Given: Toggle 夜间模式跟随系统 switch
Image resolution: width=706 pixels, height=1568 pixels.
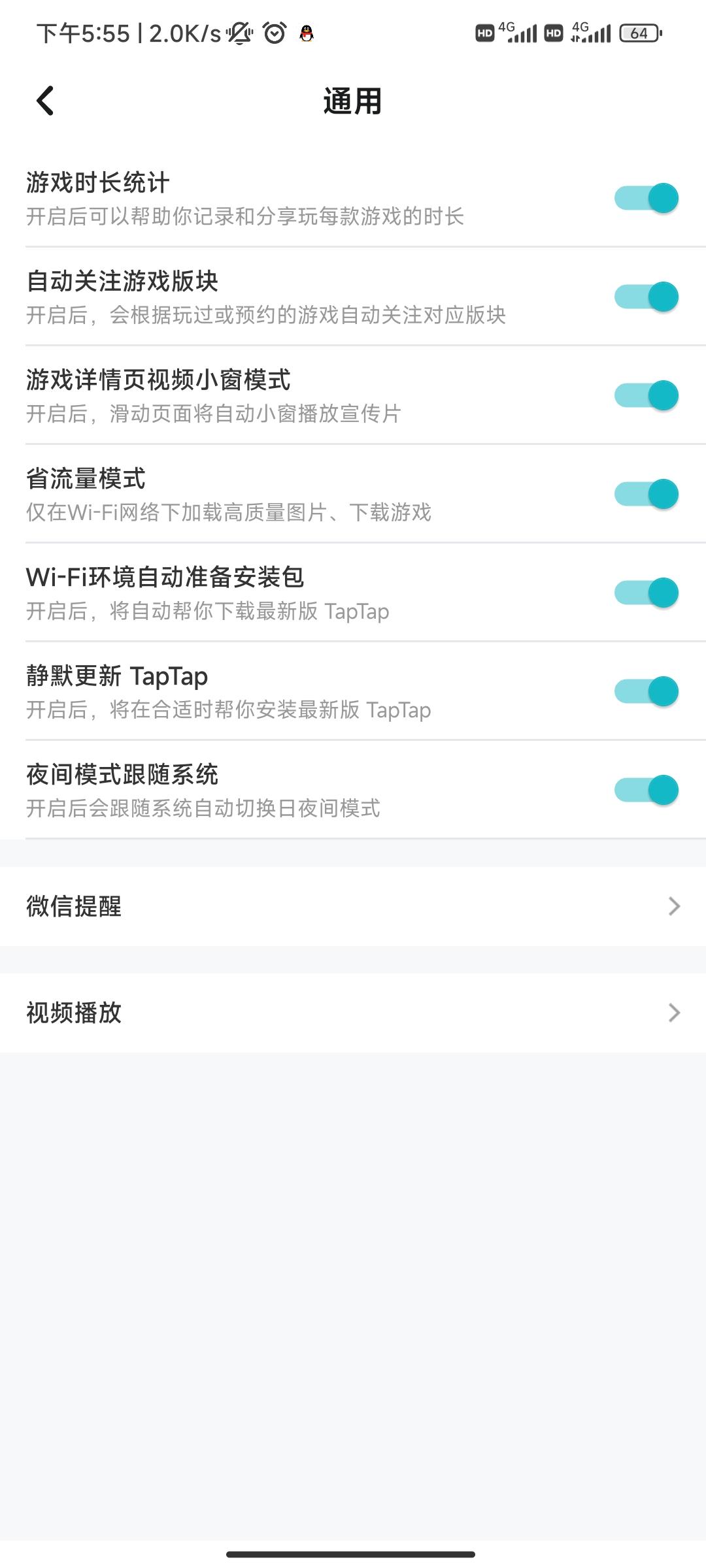Looking at the screenshot, I should 646,790.
